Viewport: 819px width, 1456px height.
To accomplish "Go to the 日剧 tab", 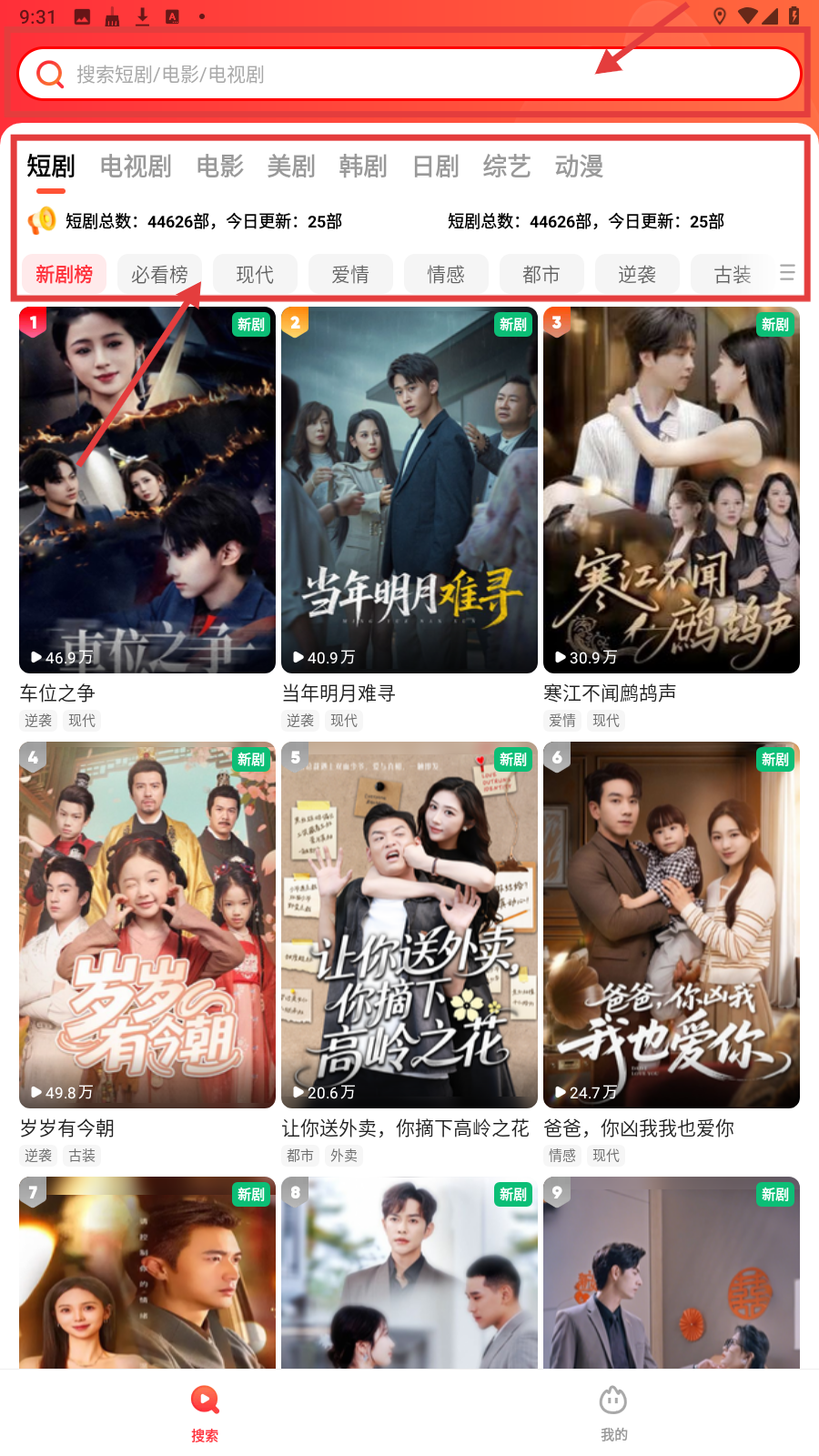I will click(436, 167).
